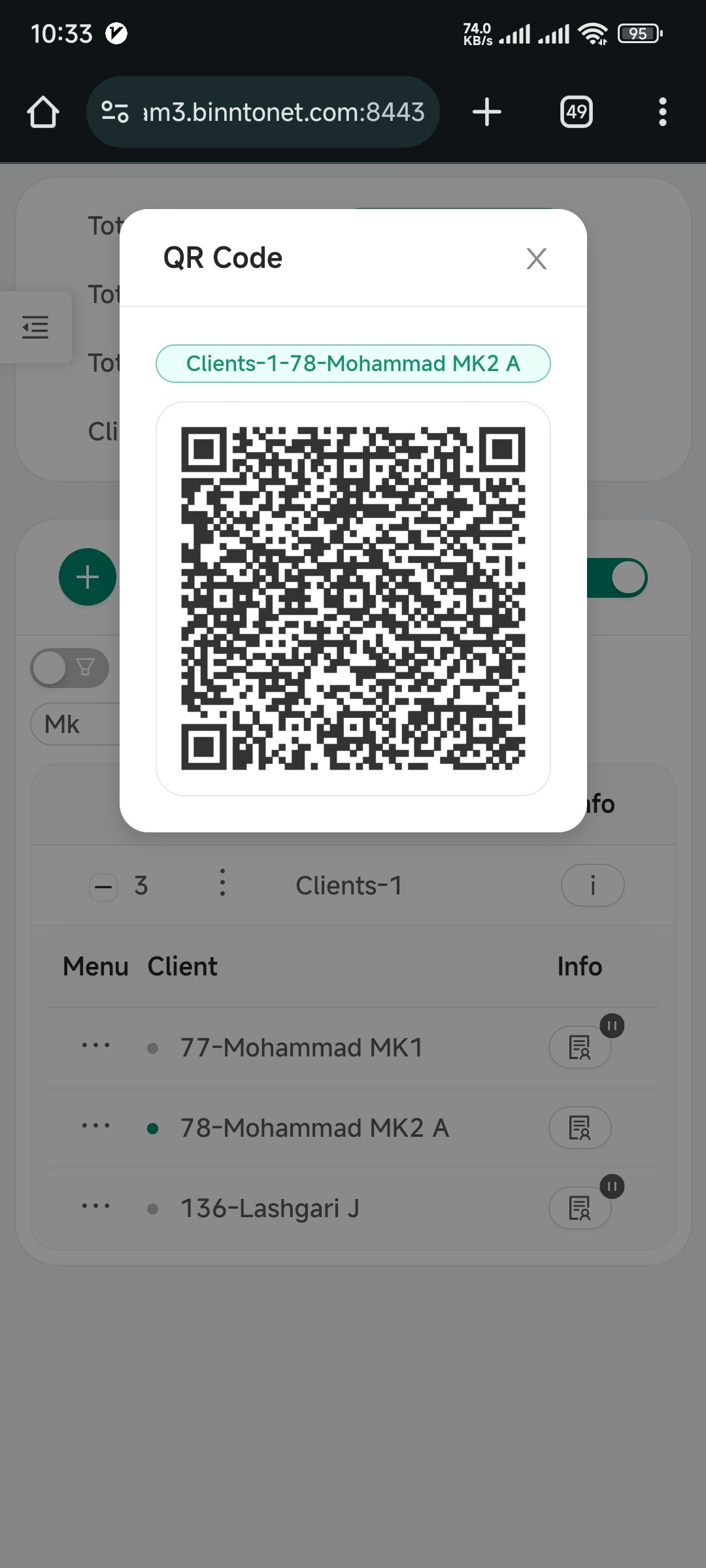706x1568 pixels.
Task: Show info for Clients-1 inbound
Action: [x=593, y=885]
